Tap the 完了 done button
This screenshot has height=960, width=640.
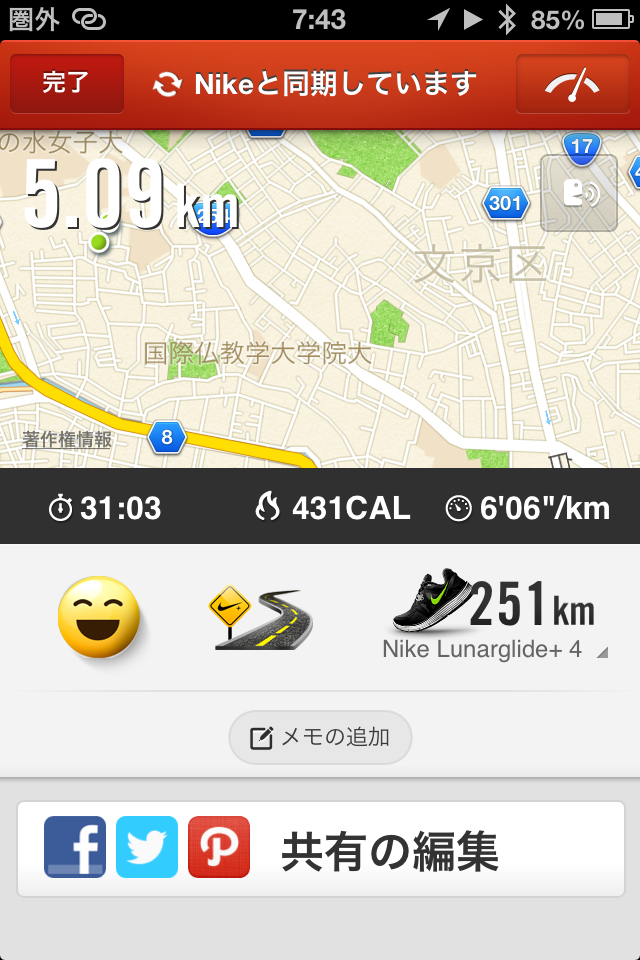pos(67,84)
